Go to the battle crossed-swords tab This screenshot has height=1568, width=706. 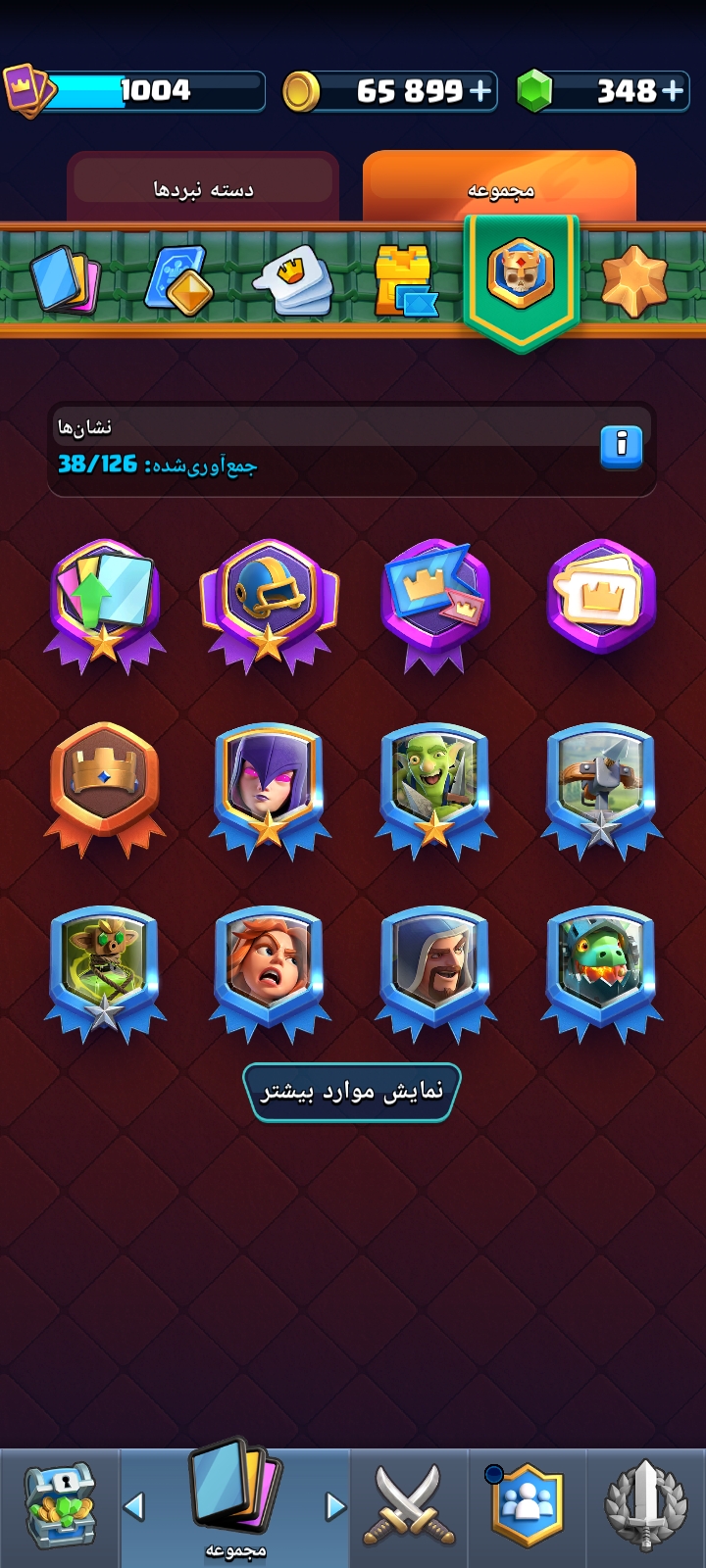(x=409, y=1507)
